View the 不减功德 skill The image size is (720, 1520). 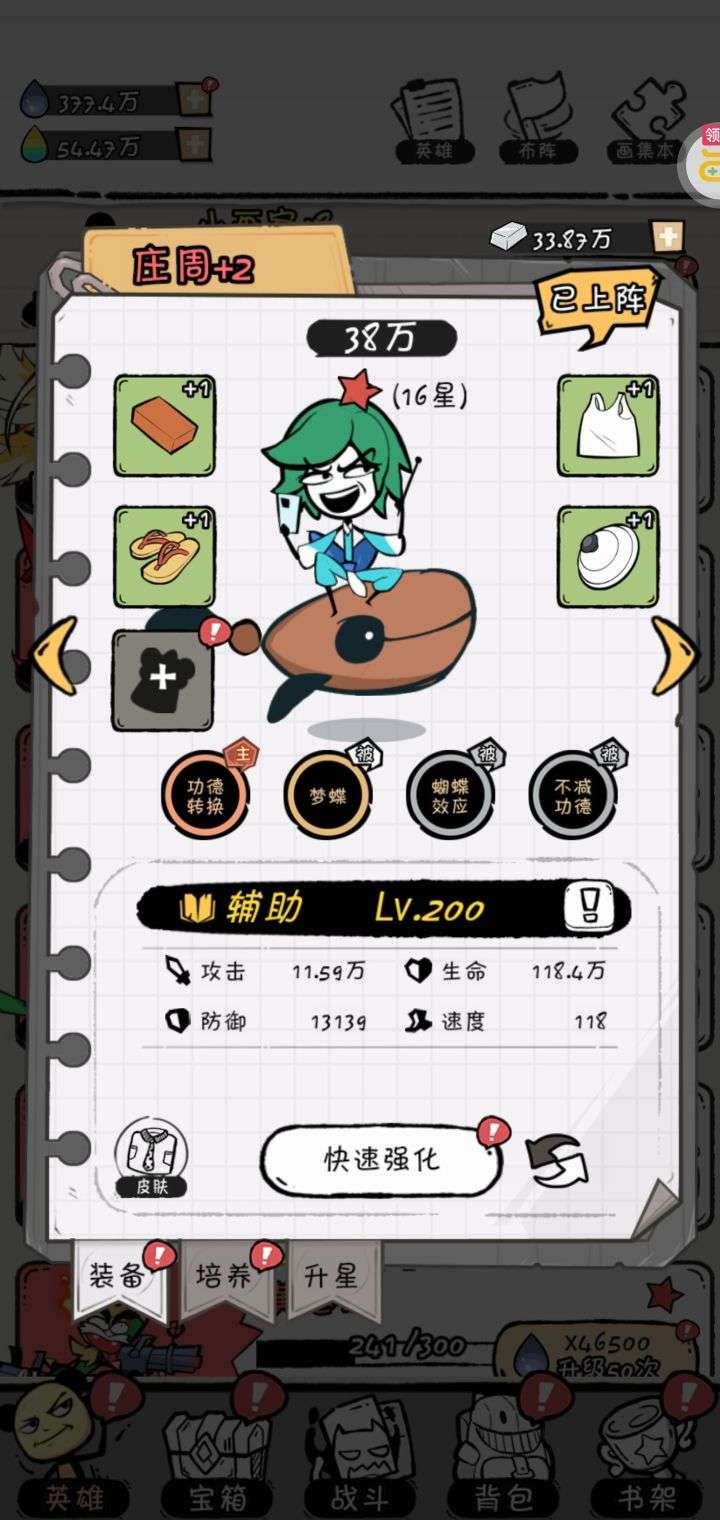[x=572, y=795]
